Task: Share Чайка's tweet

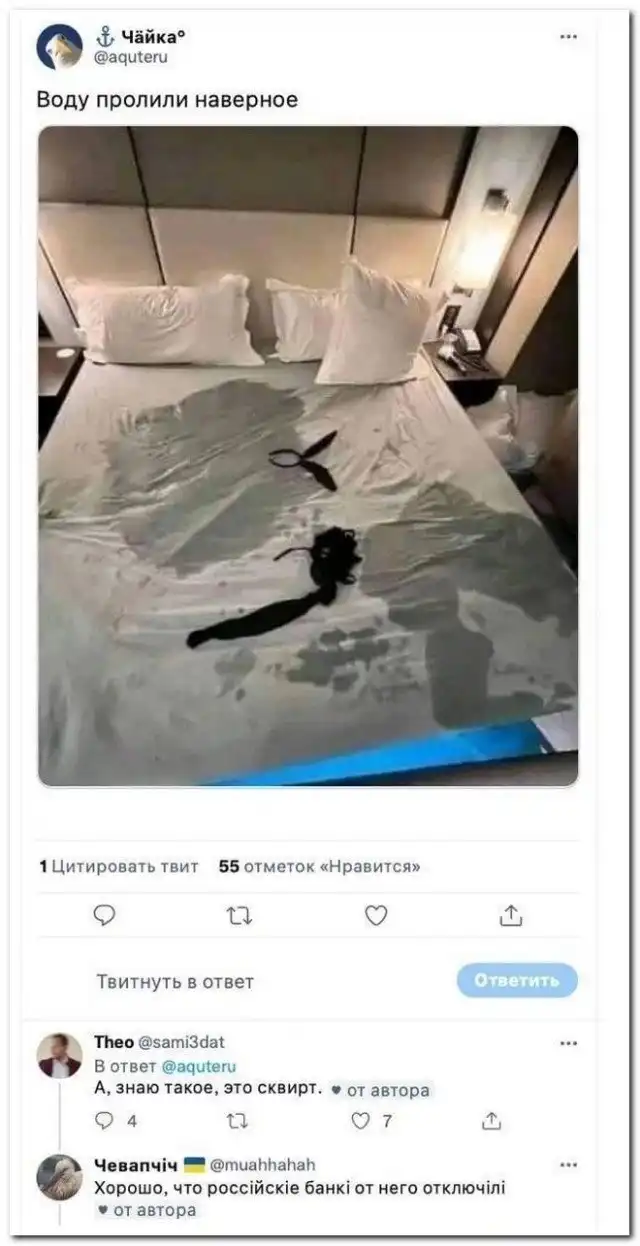Action: click(510, 915)
